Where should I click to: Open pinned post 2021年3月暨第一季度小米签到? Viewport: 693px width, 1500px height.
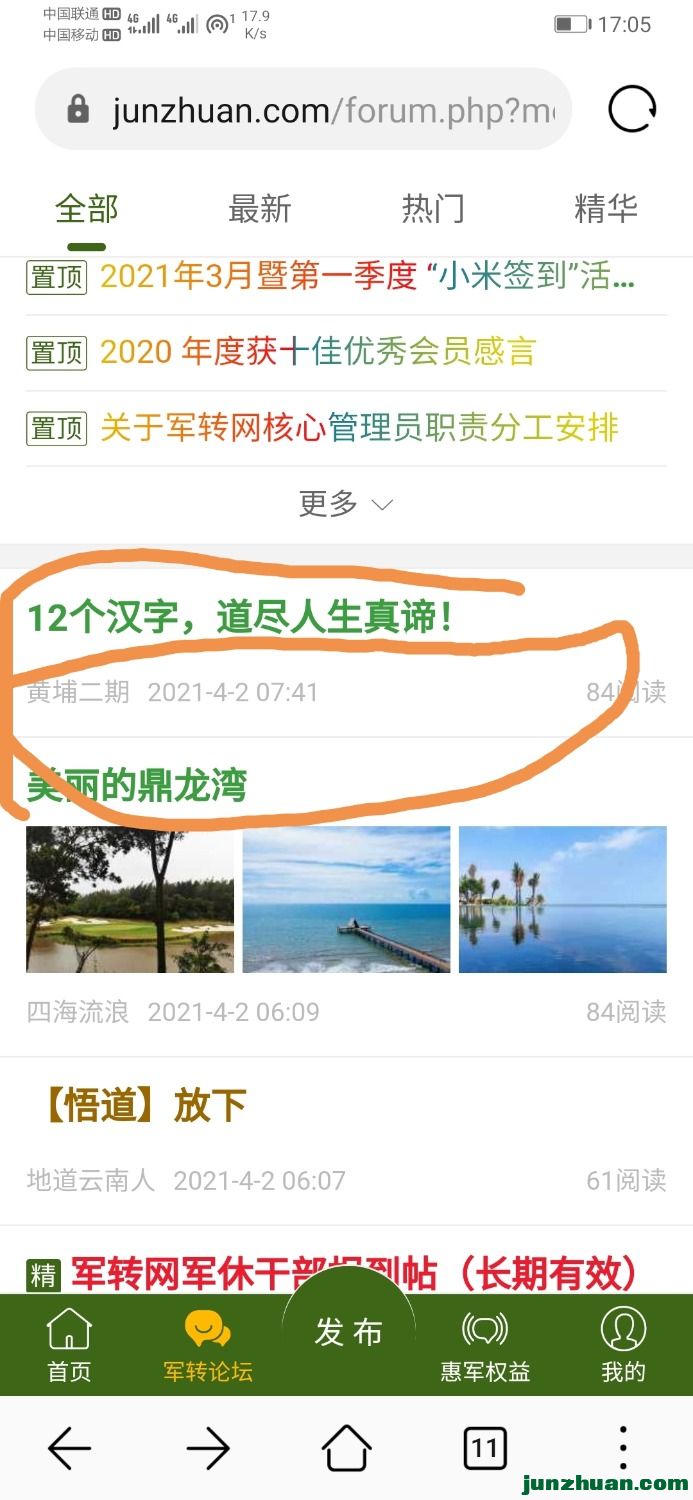click(366, 277)
